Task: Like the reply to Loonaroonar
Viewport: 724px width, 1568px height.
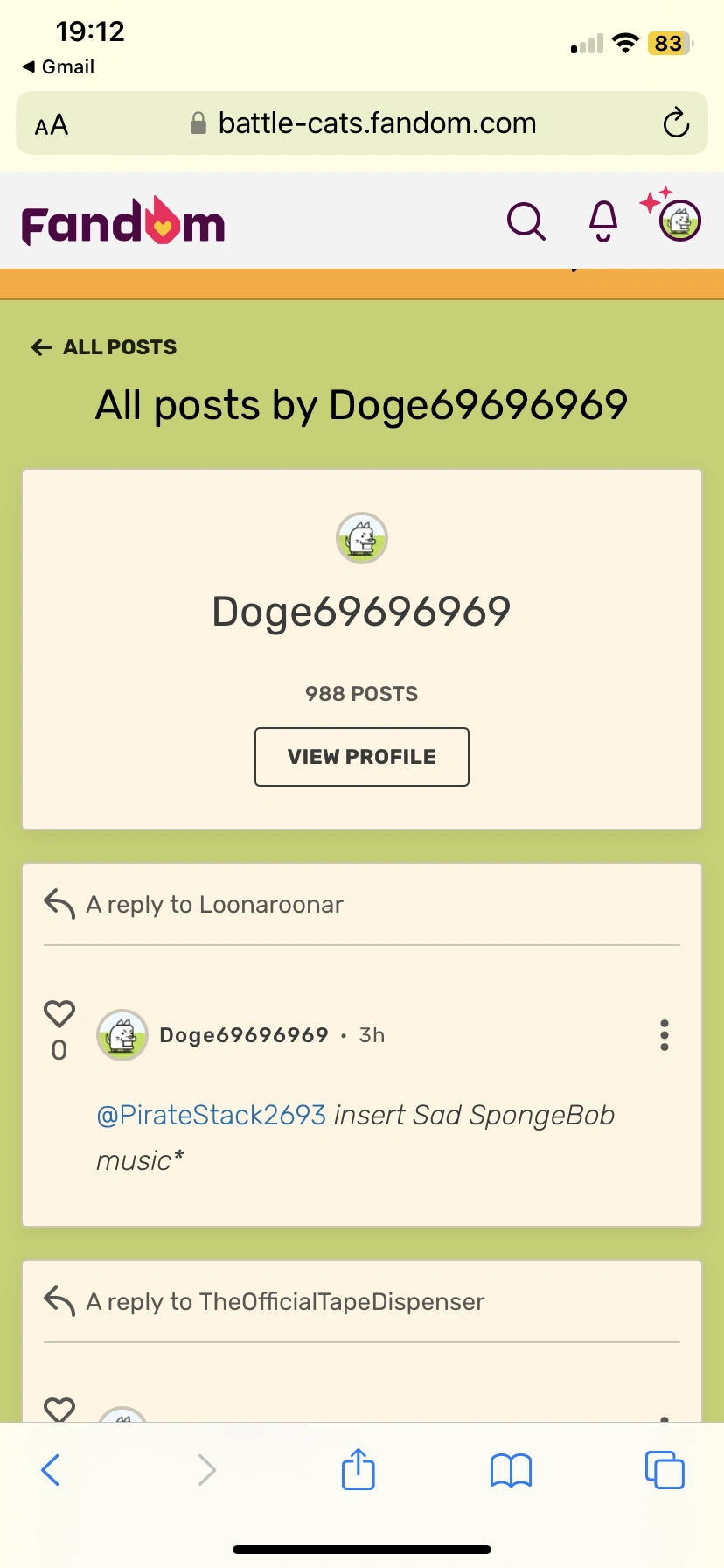Action: 59,1014
